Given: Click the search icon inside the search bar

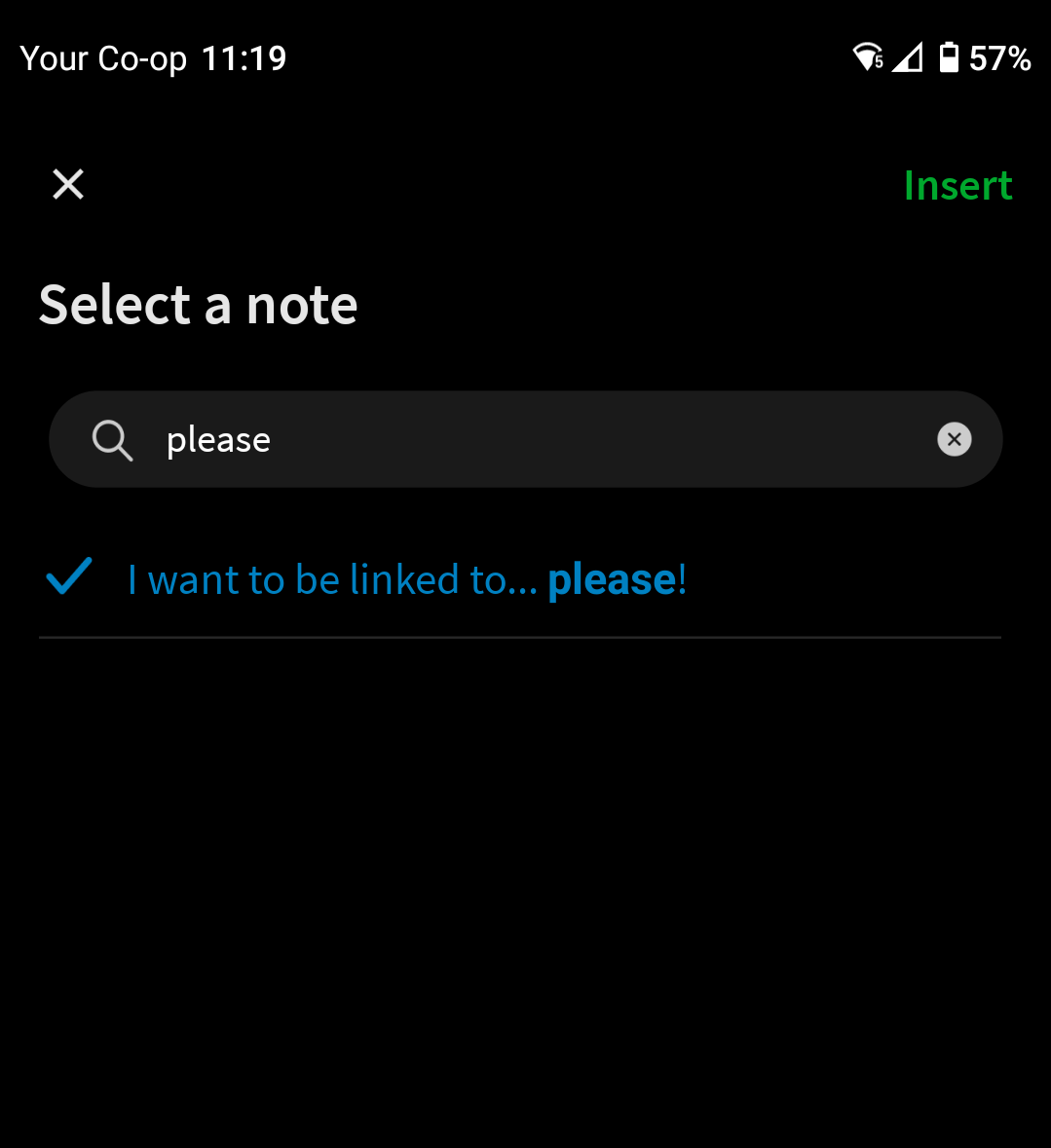Looking at the screenshot, I should pos(112,440).
